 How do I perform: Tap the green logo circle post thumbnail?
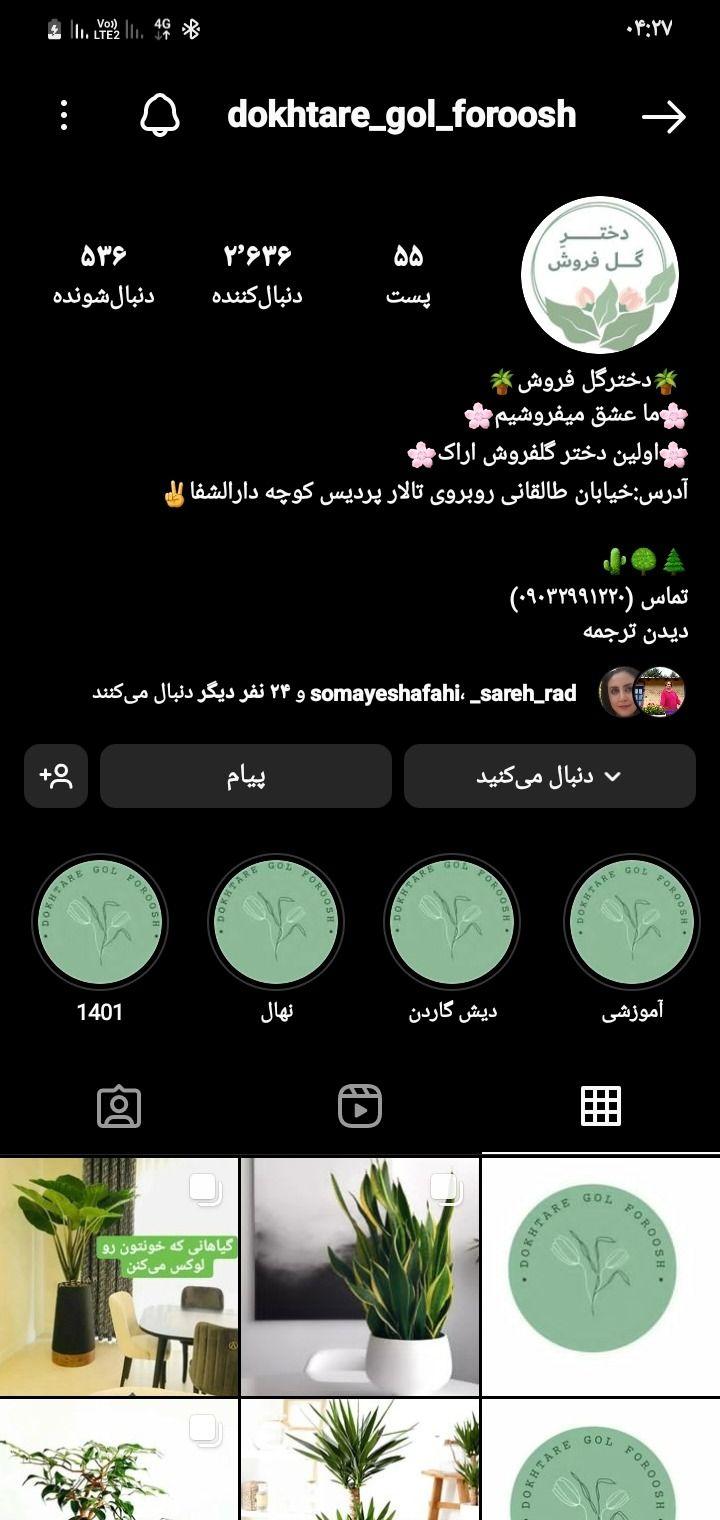(601, 1267)
